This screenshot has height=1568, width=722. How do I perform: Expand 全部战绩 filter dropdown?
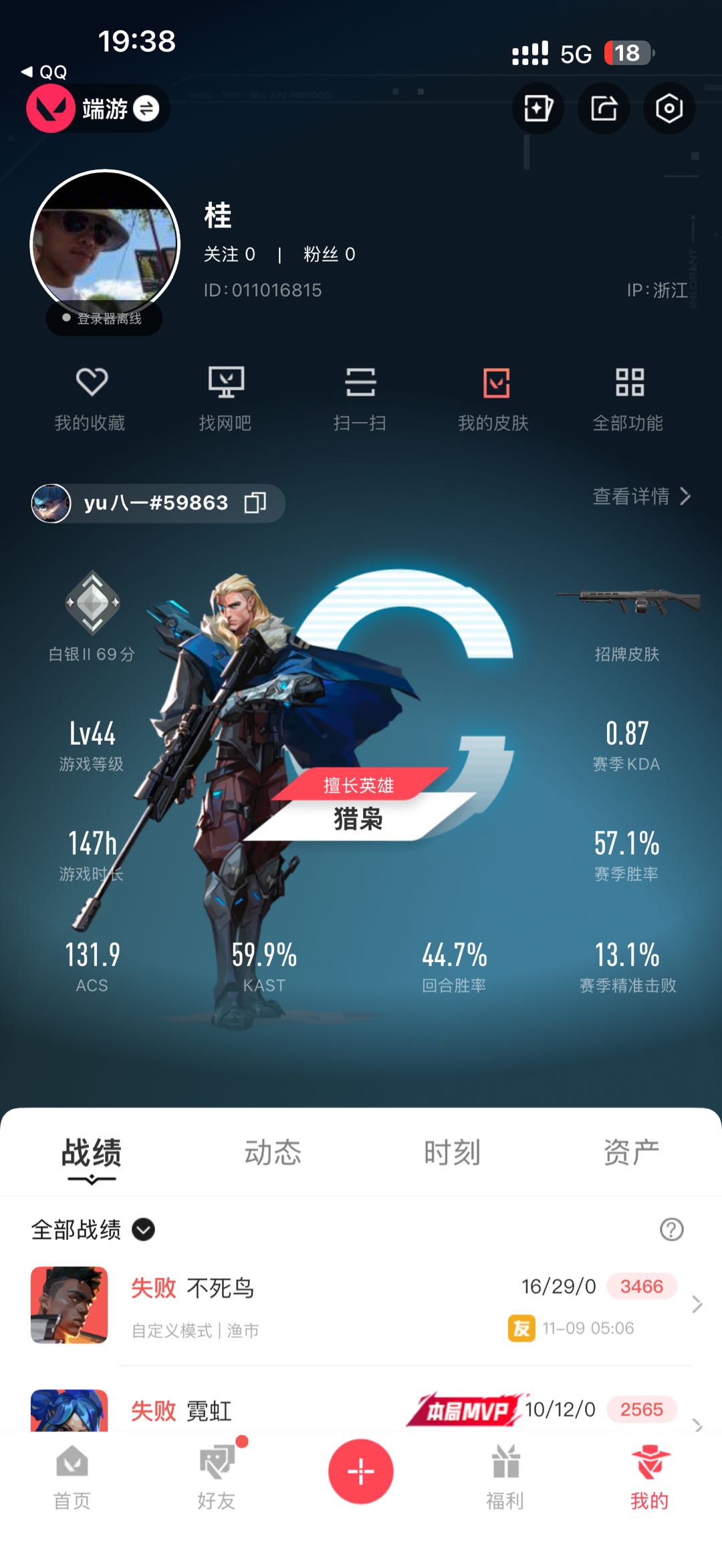click(93, 1229)
